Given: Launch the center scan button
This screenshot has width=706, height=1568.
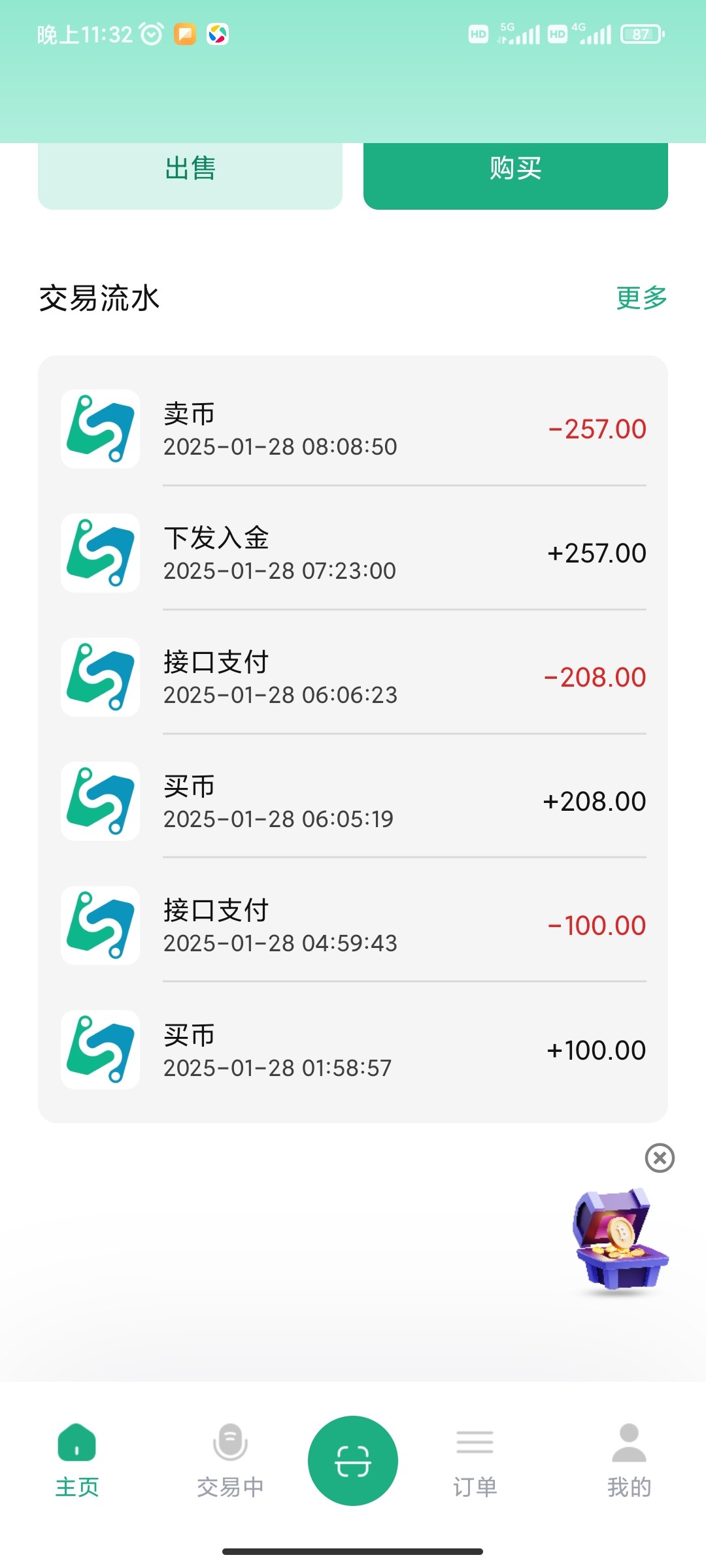Looking at the screenshot, I should coord(353,1461).
